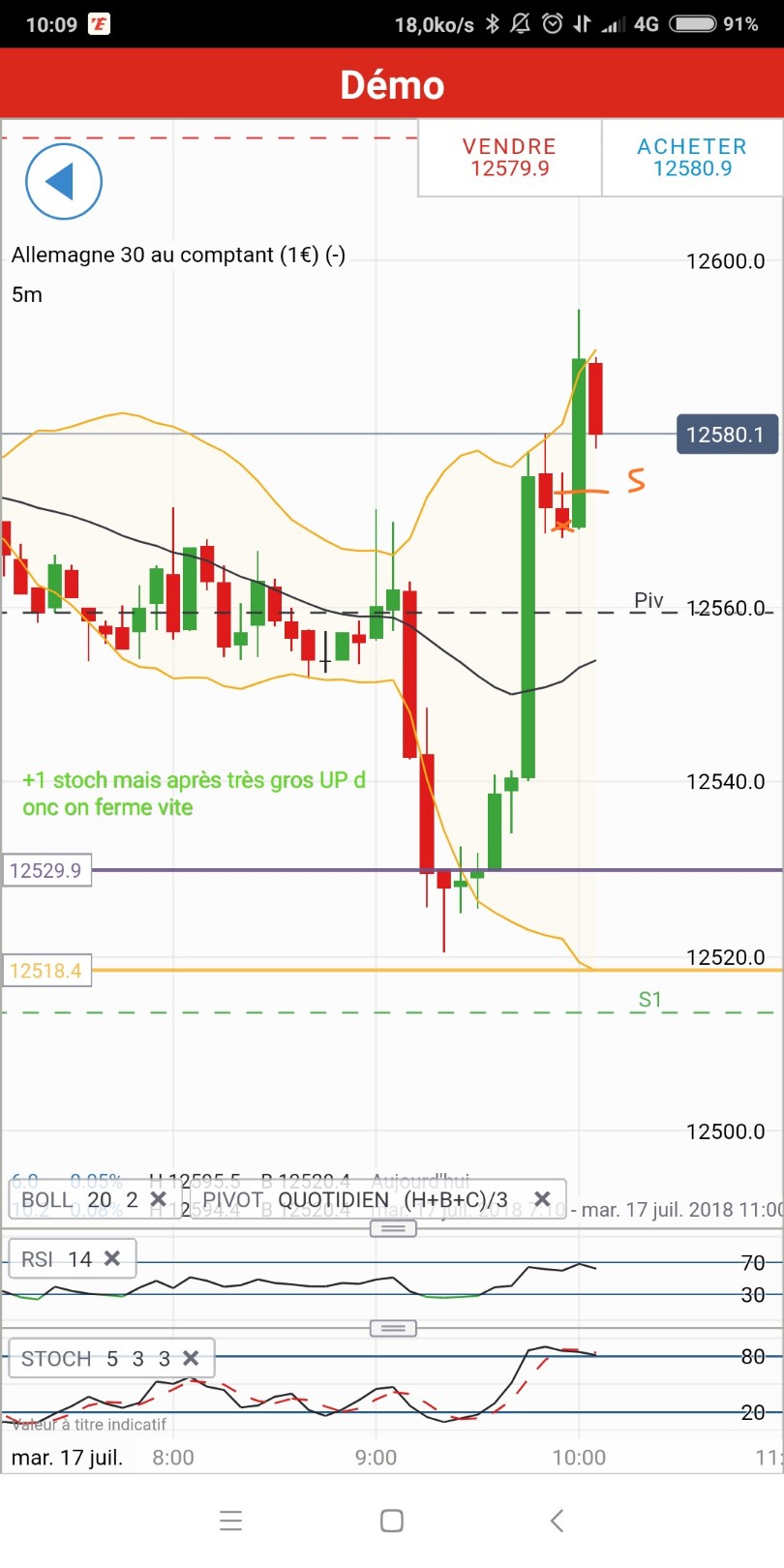
Task: Open the PIVOT QUOTIDIEN indicator settings
Action: coord(353,1200)
